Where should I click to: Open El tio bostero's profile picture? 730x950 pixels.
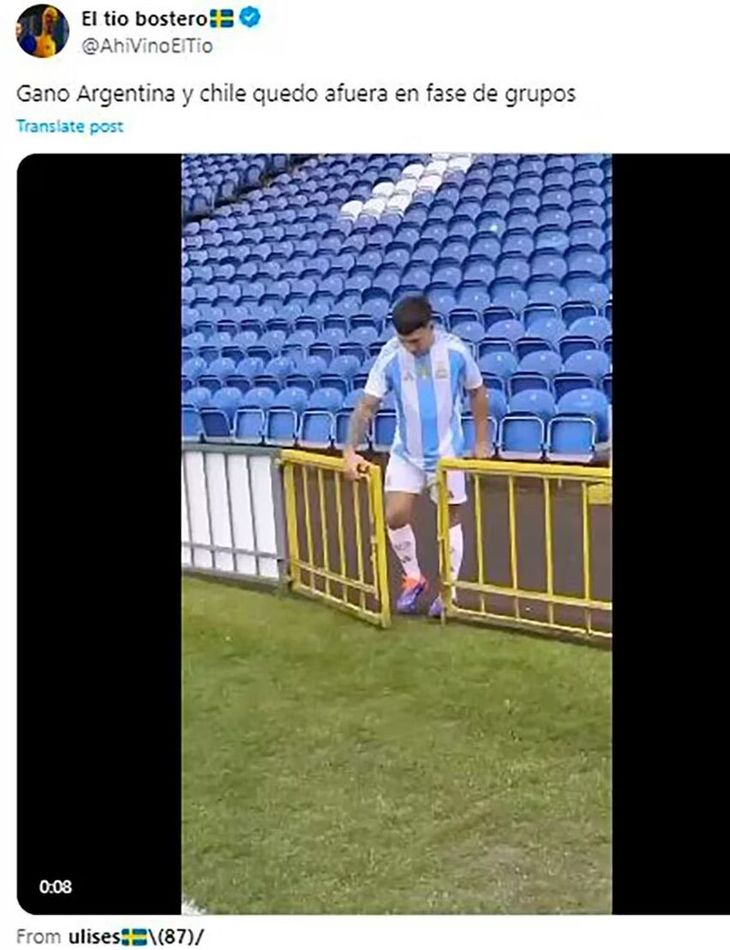(42, 31)
